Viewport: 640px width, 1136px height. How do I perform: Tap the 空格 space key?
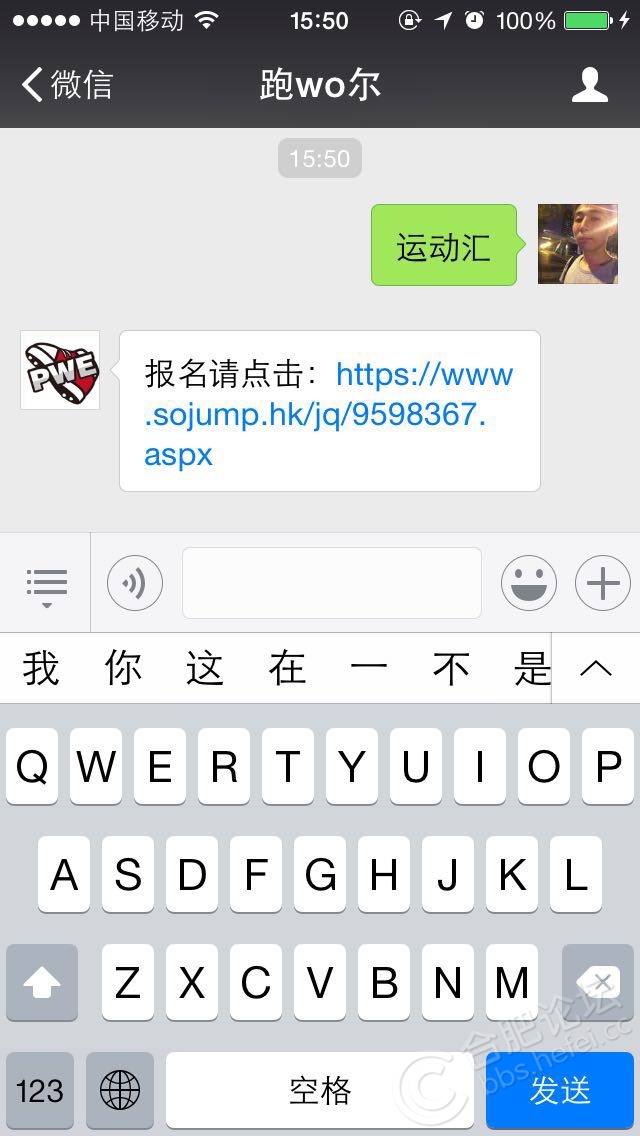[320, 1090]
